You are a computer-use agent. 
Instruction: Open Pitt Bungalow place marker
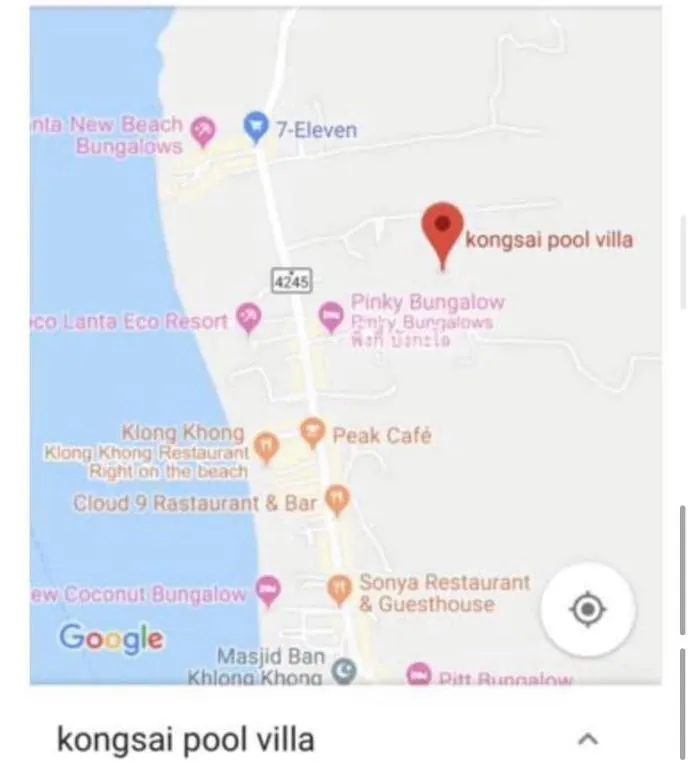[418, 676]
